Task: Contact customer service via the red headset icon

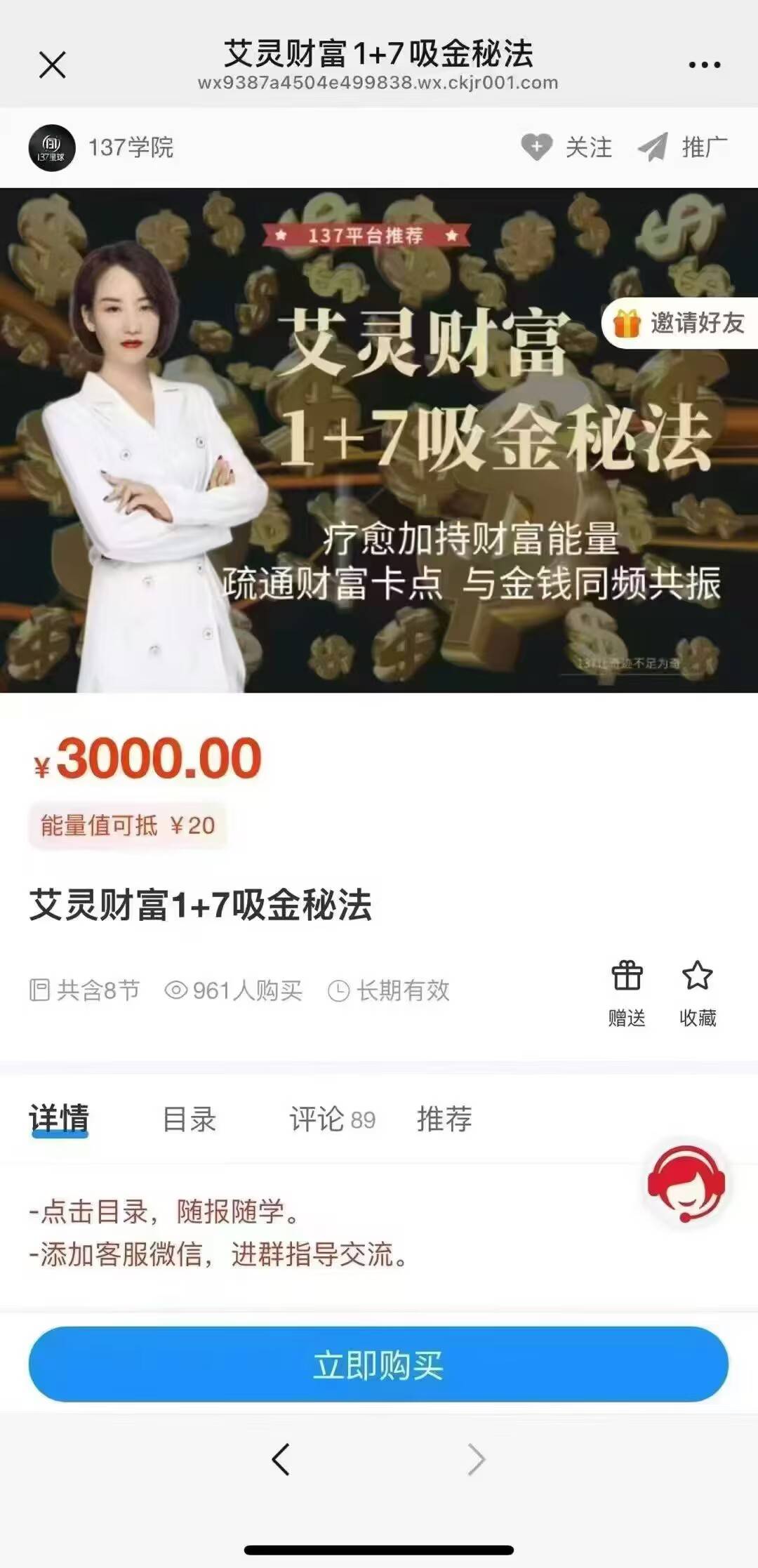Action: (686, 1185)
